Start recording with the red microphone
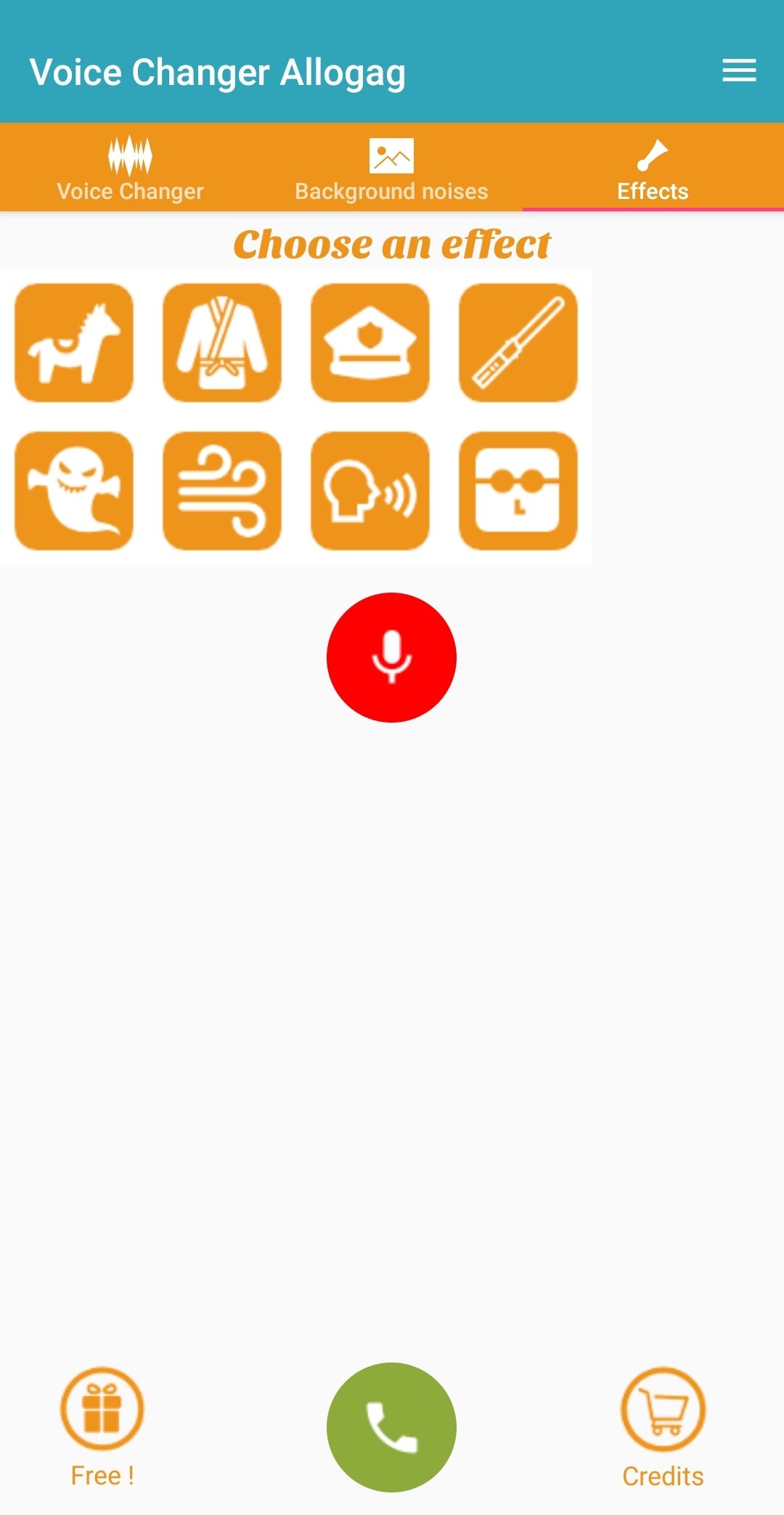This screenshot has width=784, height=1515. [x=391, y=657]
